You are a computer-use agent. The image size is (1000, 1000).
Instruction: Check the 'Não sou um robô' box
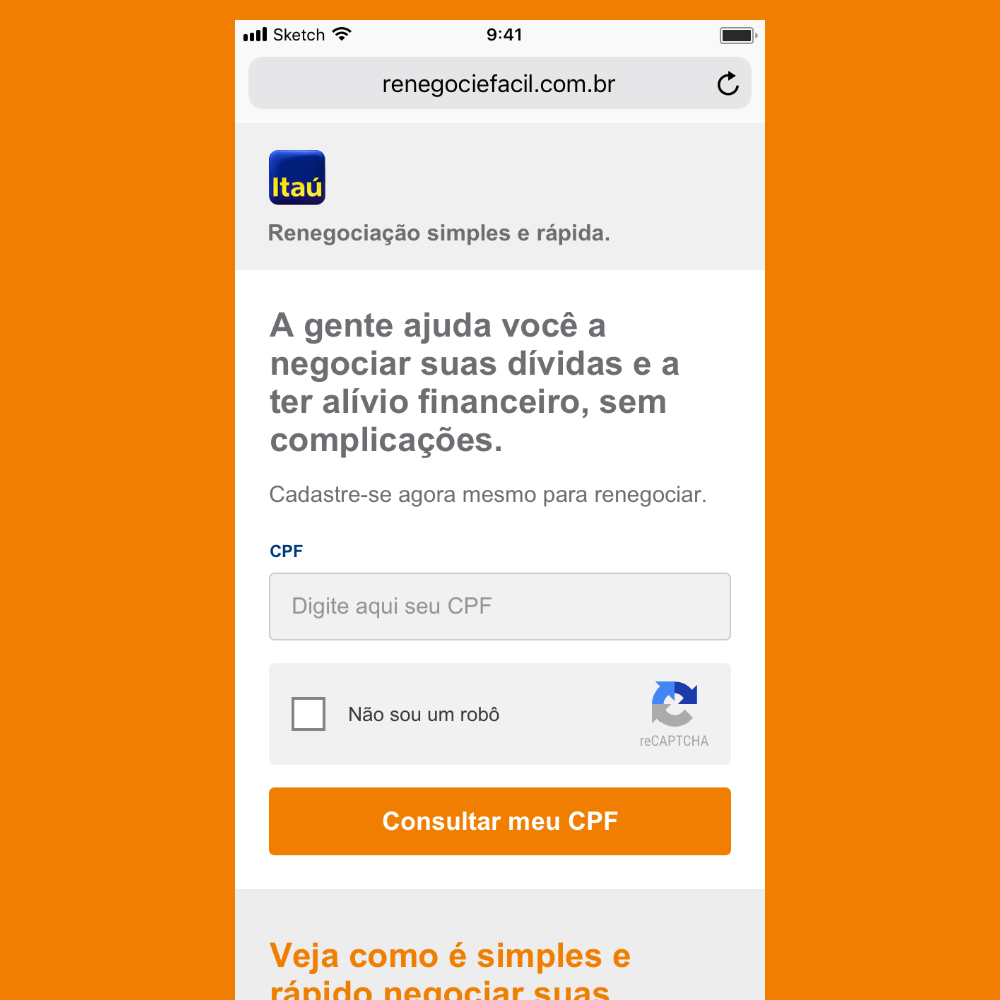[x=308, y=714]
